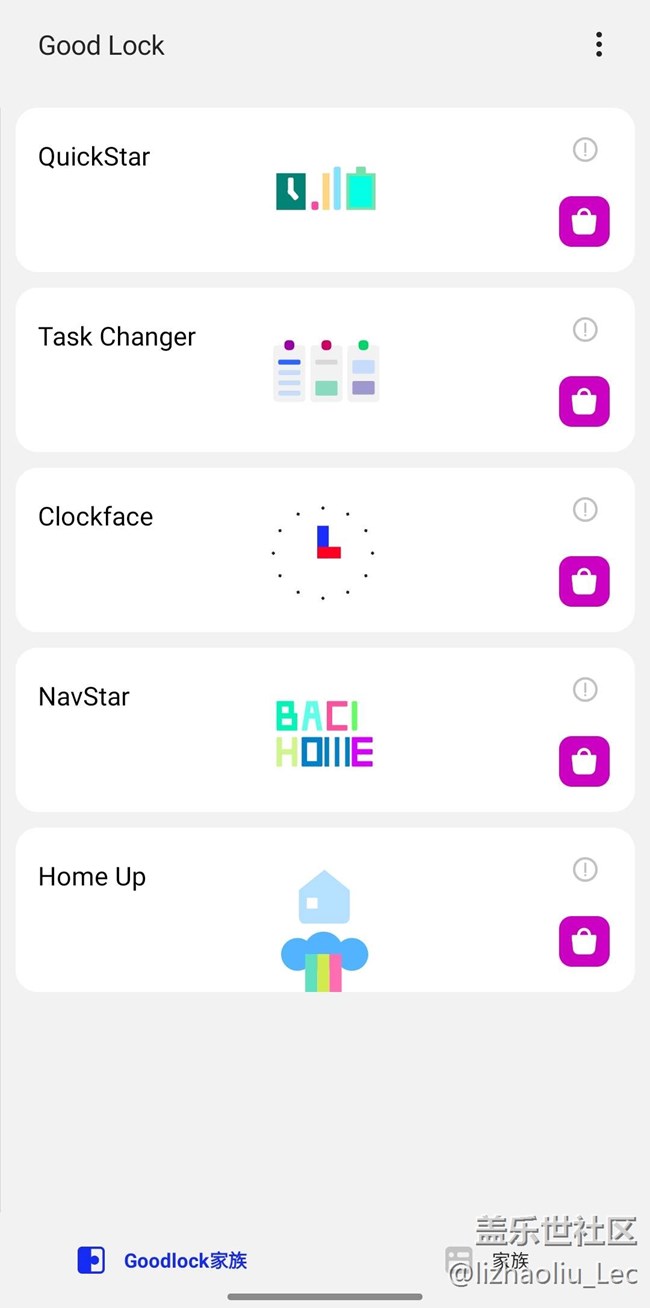Image resolution: width=650 pixels, height=1308 pixels.
Task: Open the info icon for Home Up
Action: click(x=585, y=870)
